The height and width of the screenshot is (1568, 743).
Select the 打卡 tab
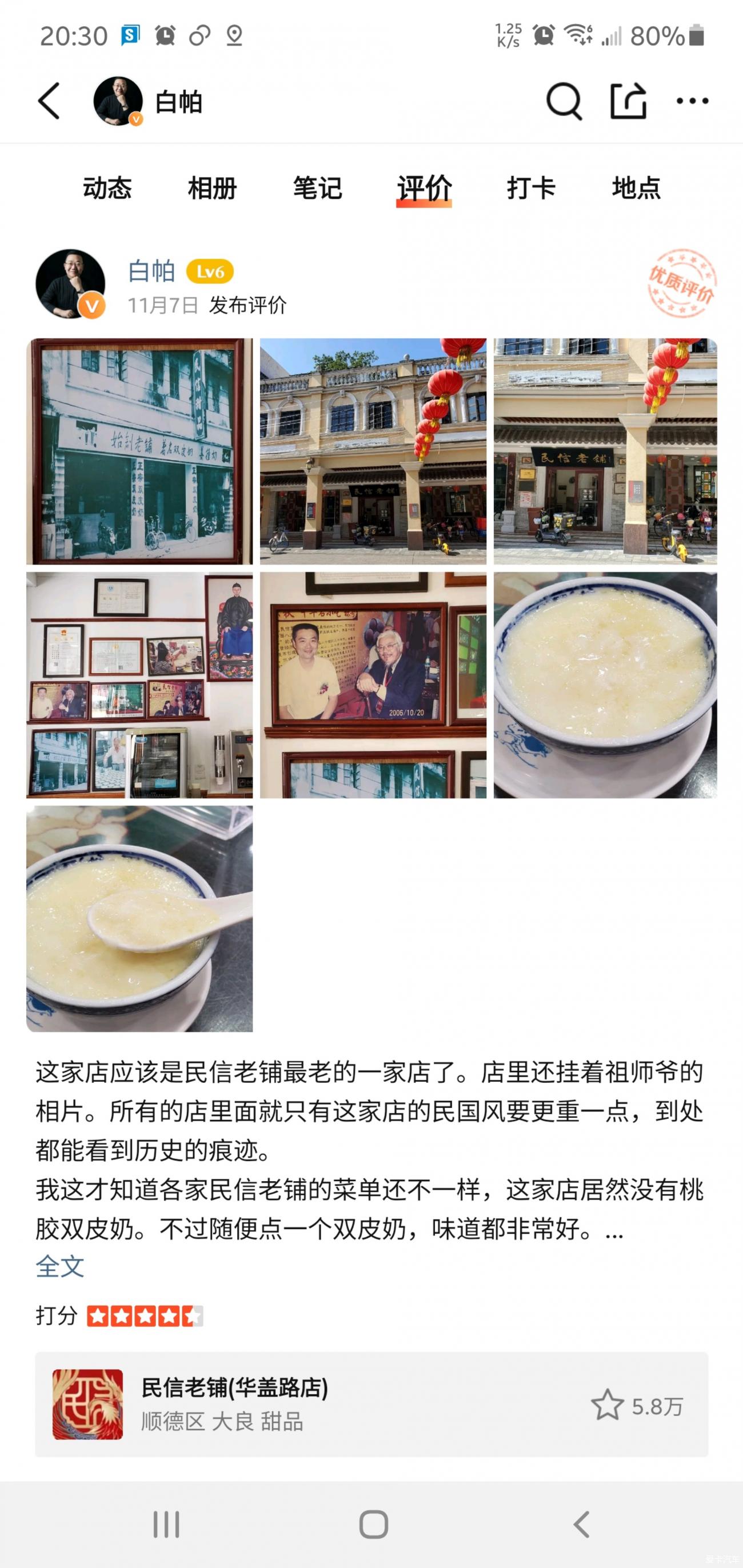click(x=531, y=188)
